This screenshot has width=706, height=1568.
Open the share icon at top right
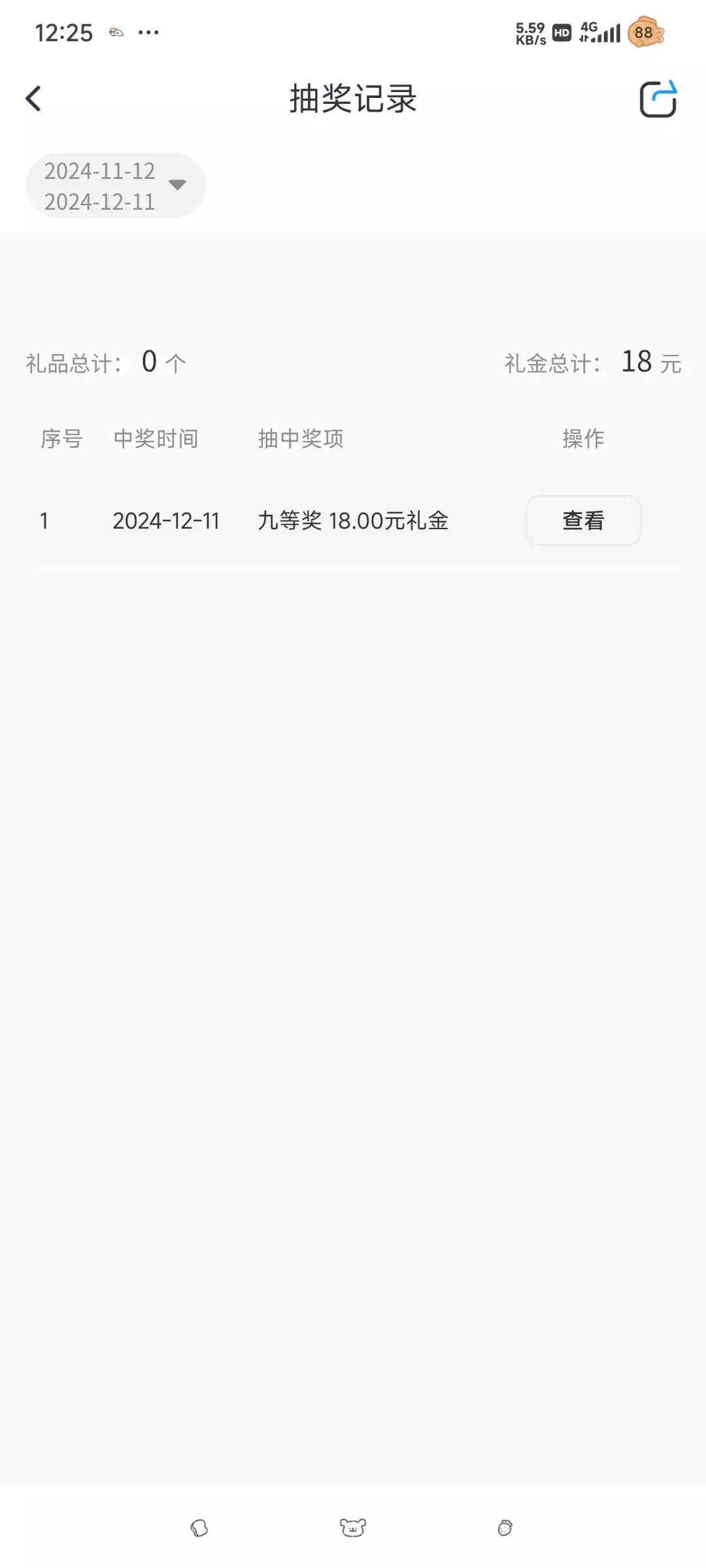pyautogui.click(x=658, y=99)
